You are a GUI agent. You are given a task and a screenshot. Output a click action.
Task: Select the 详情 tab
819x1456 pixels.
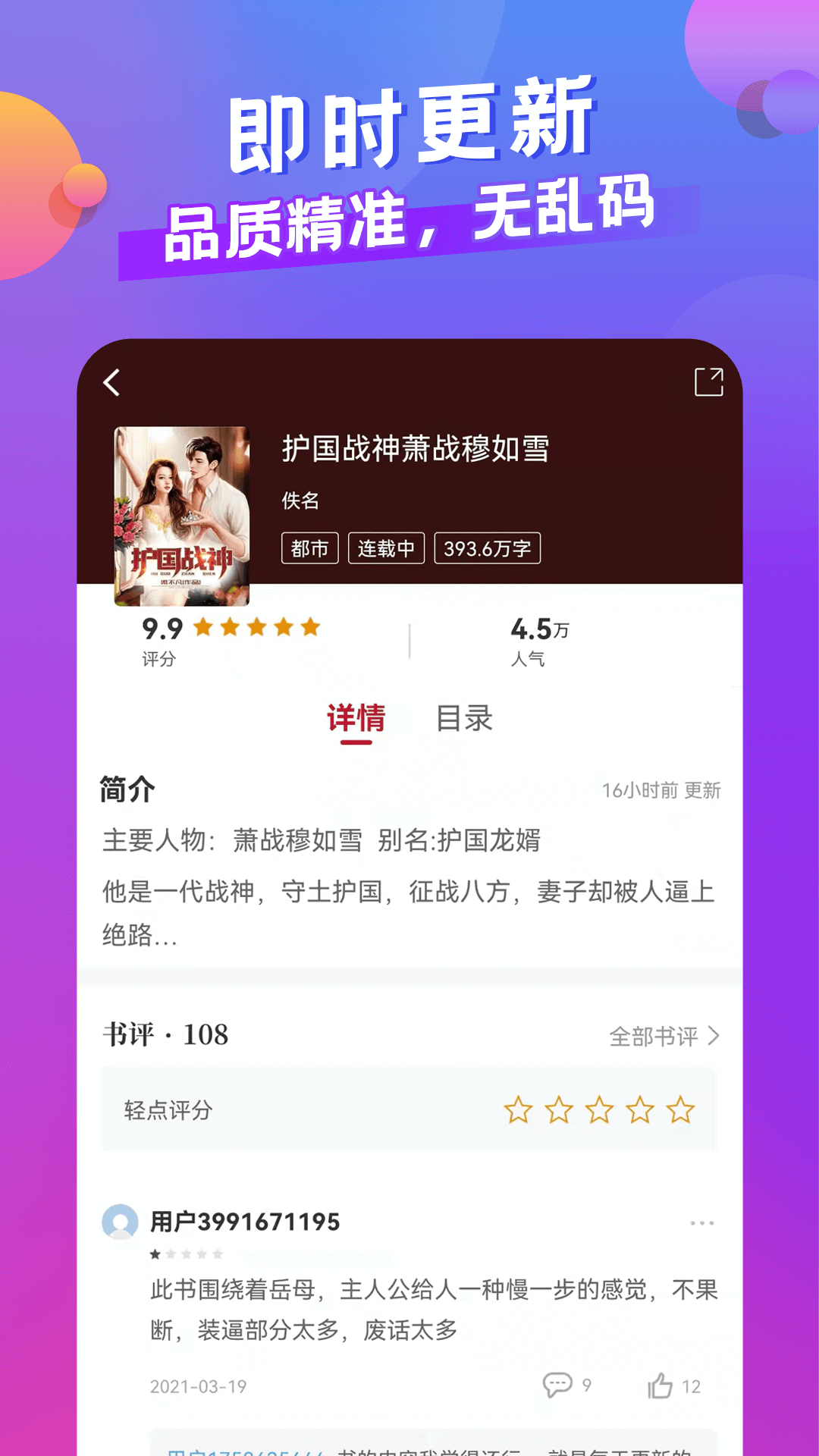[x=357, y=716]
